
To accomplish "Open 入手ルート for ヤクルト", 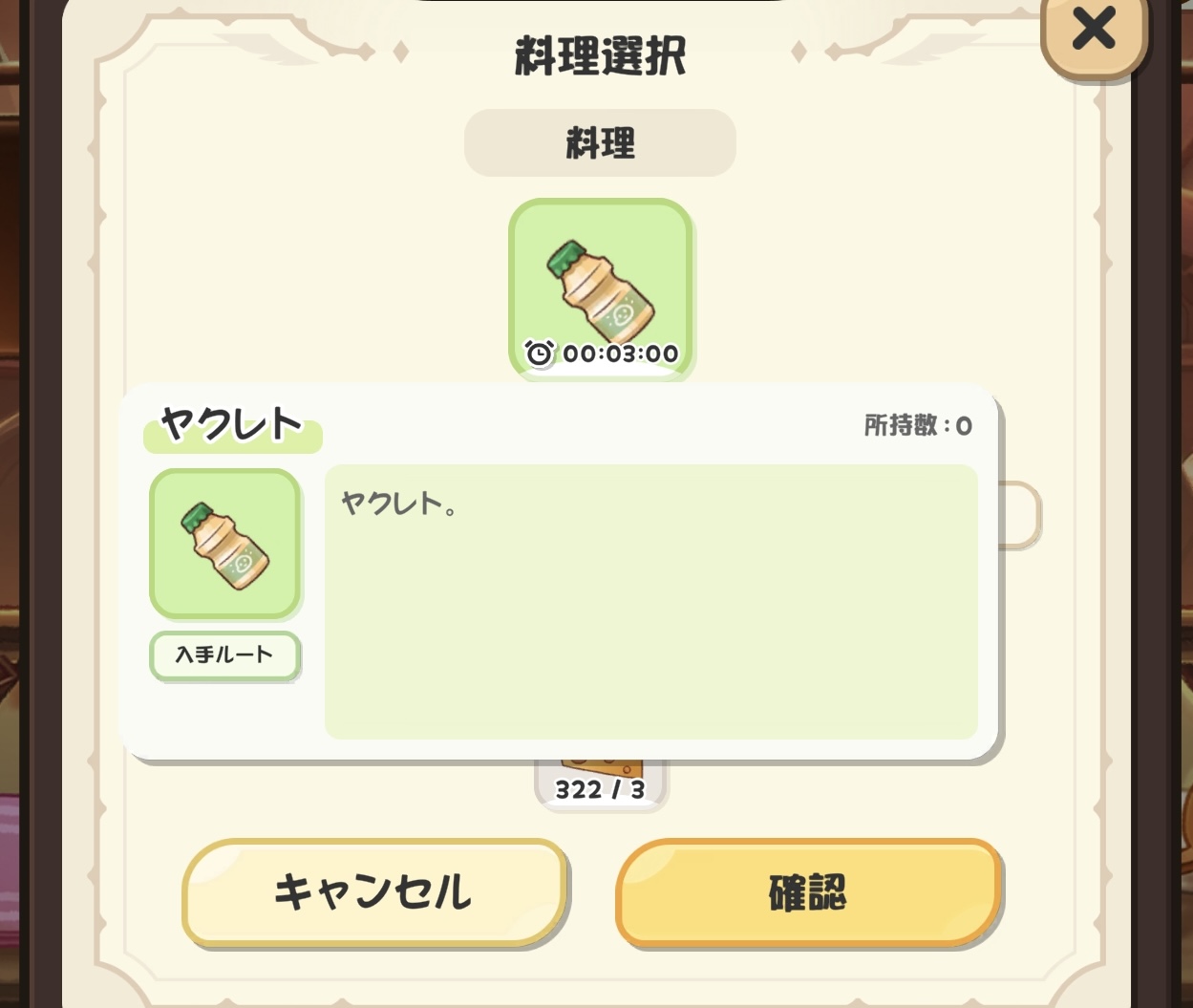I will 225,655.
